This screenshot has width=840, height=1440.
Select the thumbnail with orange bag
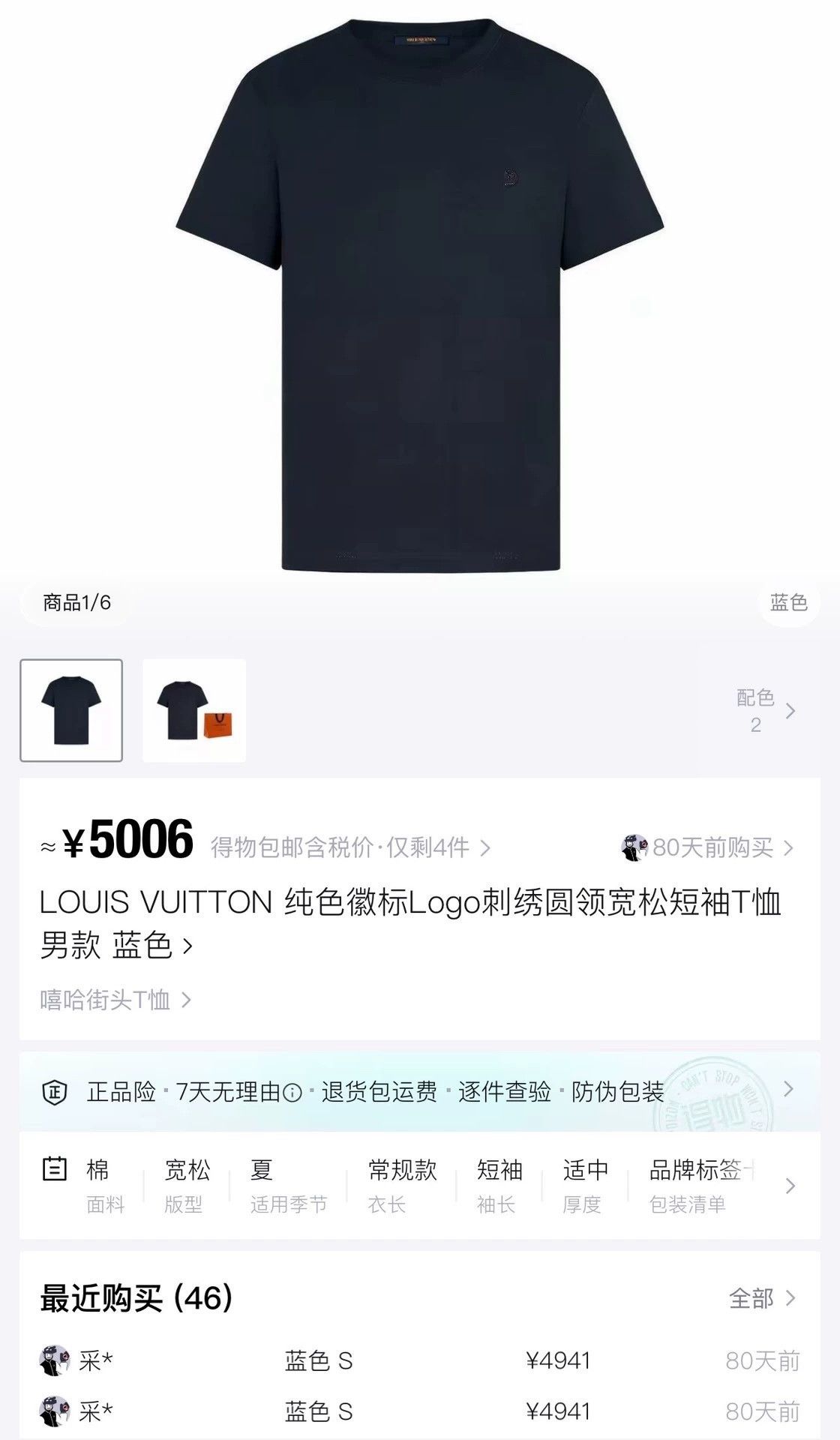coord(194,710)
